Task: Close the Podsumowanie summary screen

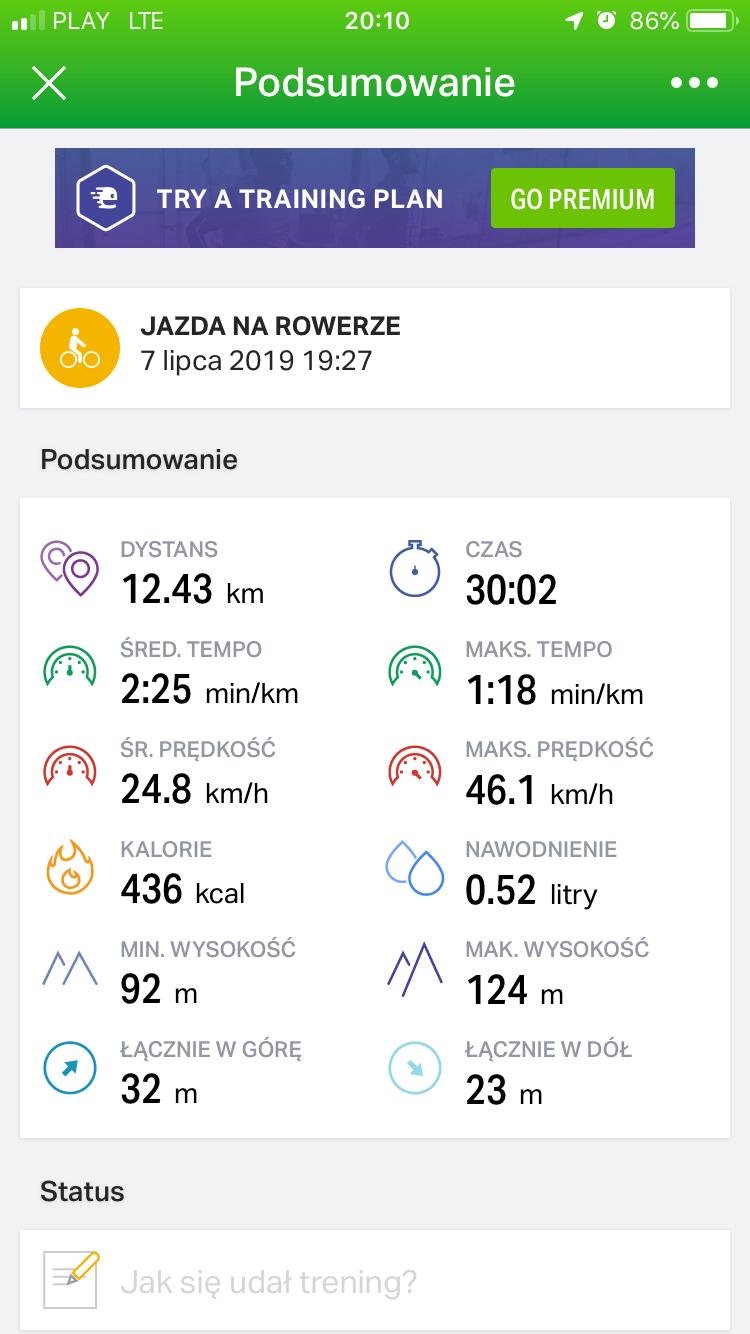Action: pos(48,83)
